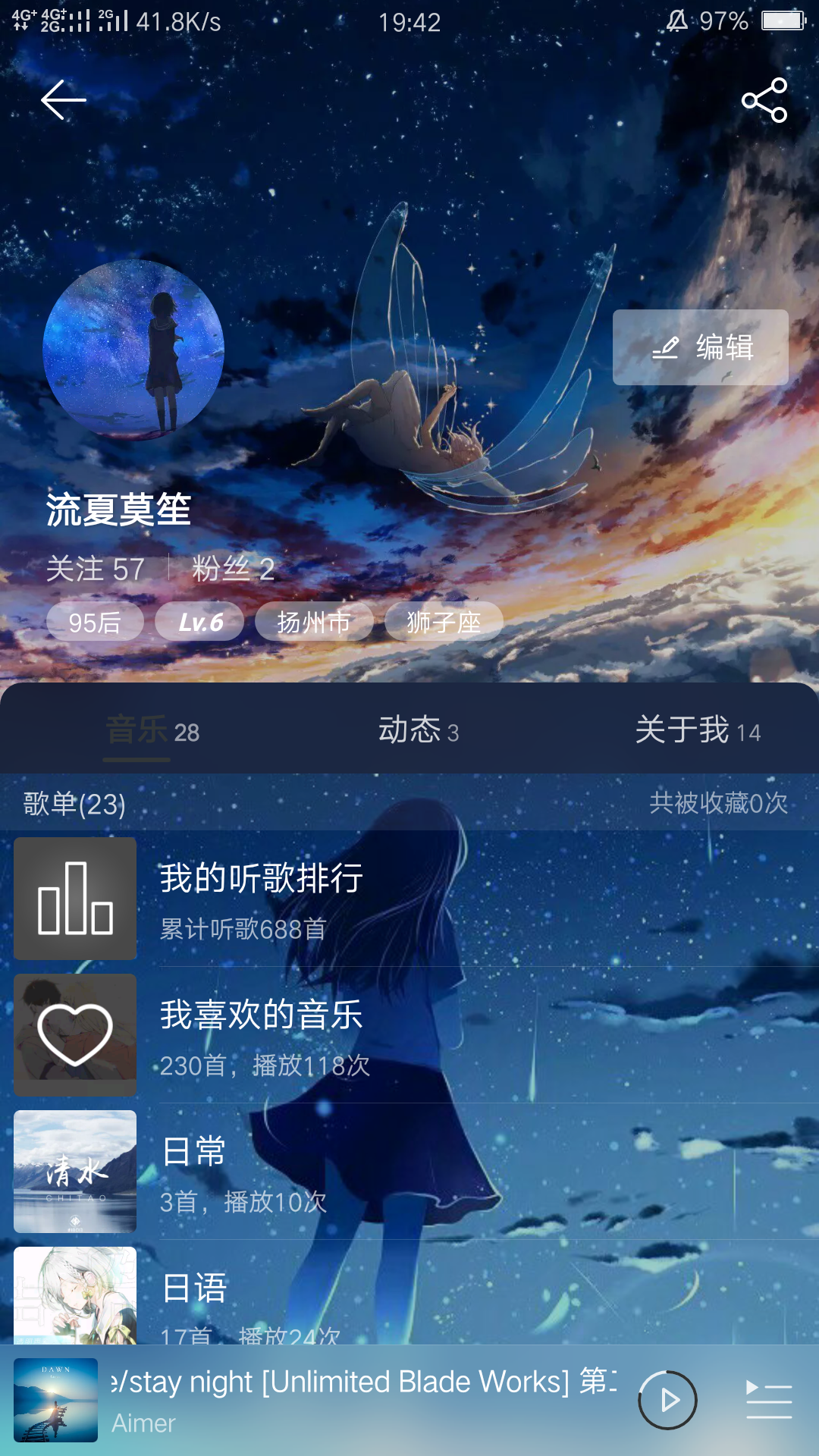View the 狮子座 zodiac tag

443,621
